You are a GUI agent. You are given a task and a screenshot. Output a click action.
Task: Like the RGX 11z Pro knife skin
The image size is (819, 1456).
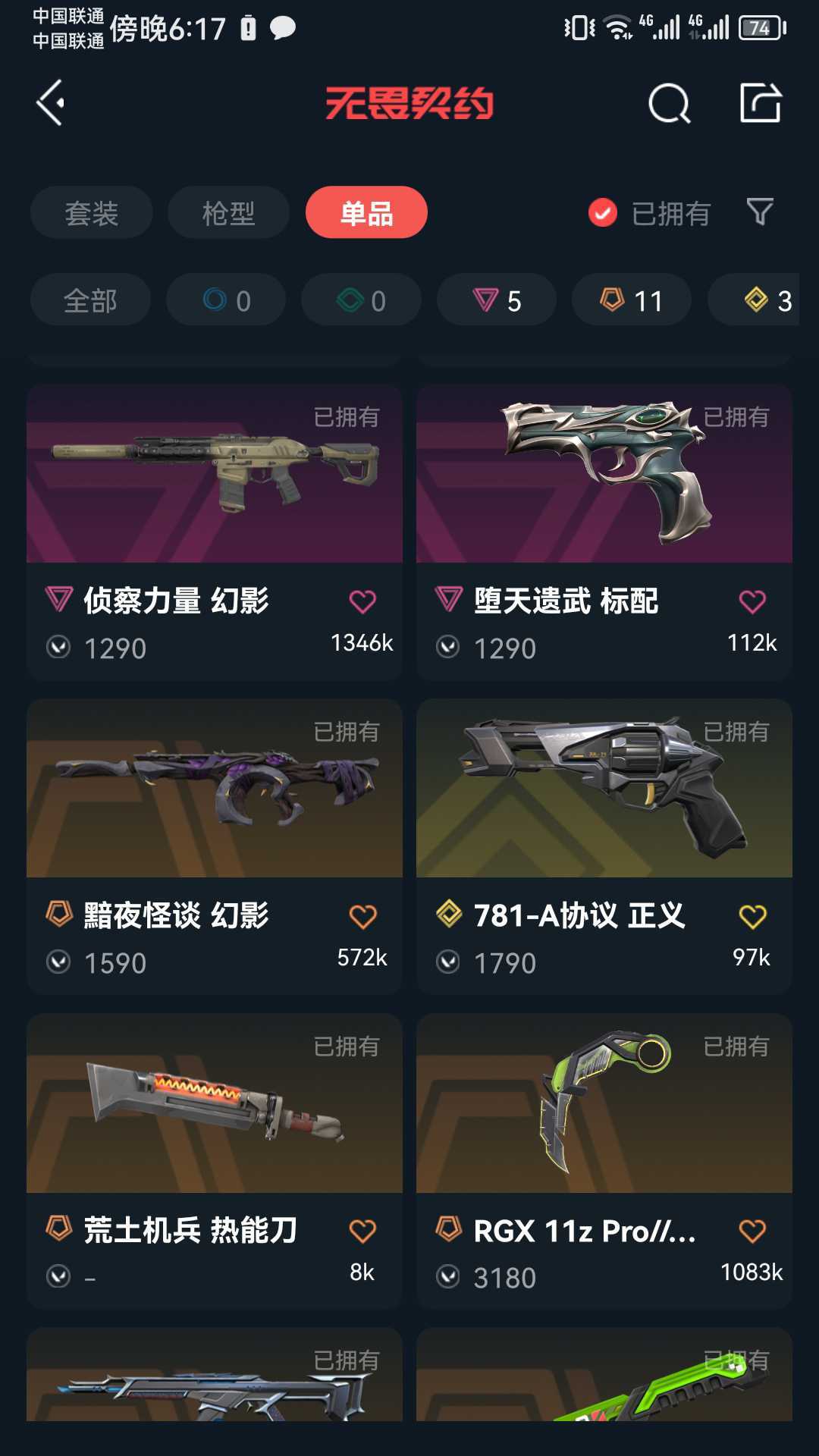tap(752, 1231)
